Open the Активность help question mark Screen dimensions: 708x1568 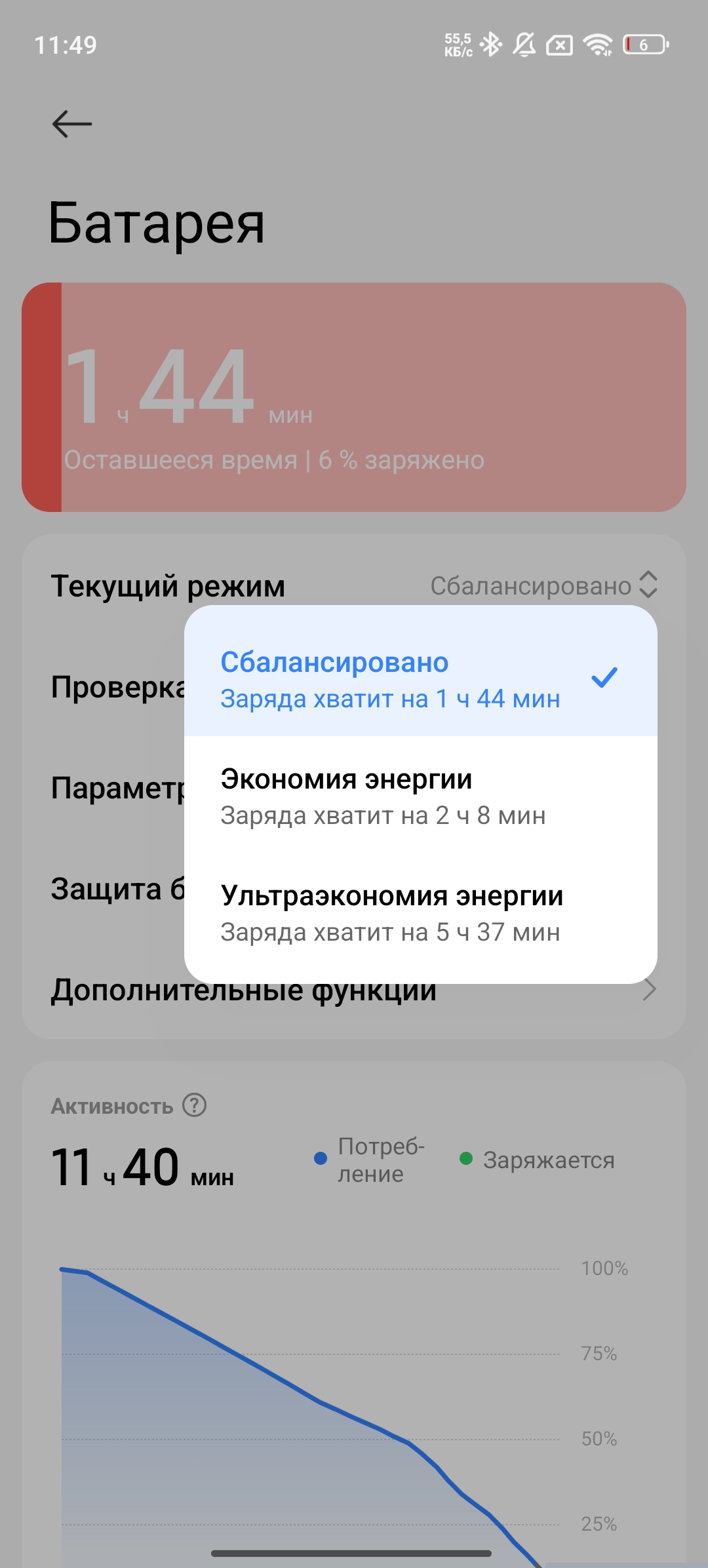click(x=194, y=1105)
